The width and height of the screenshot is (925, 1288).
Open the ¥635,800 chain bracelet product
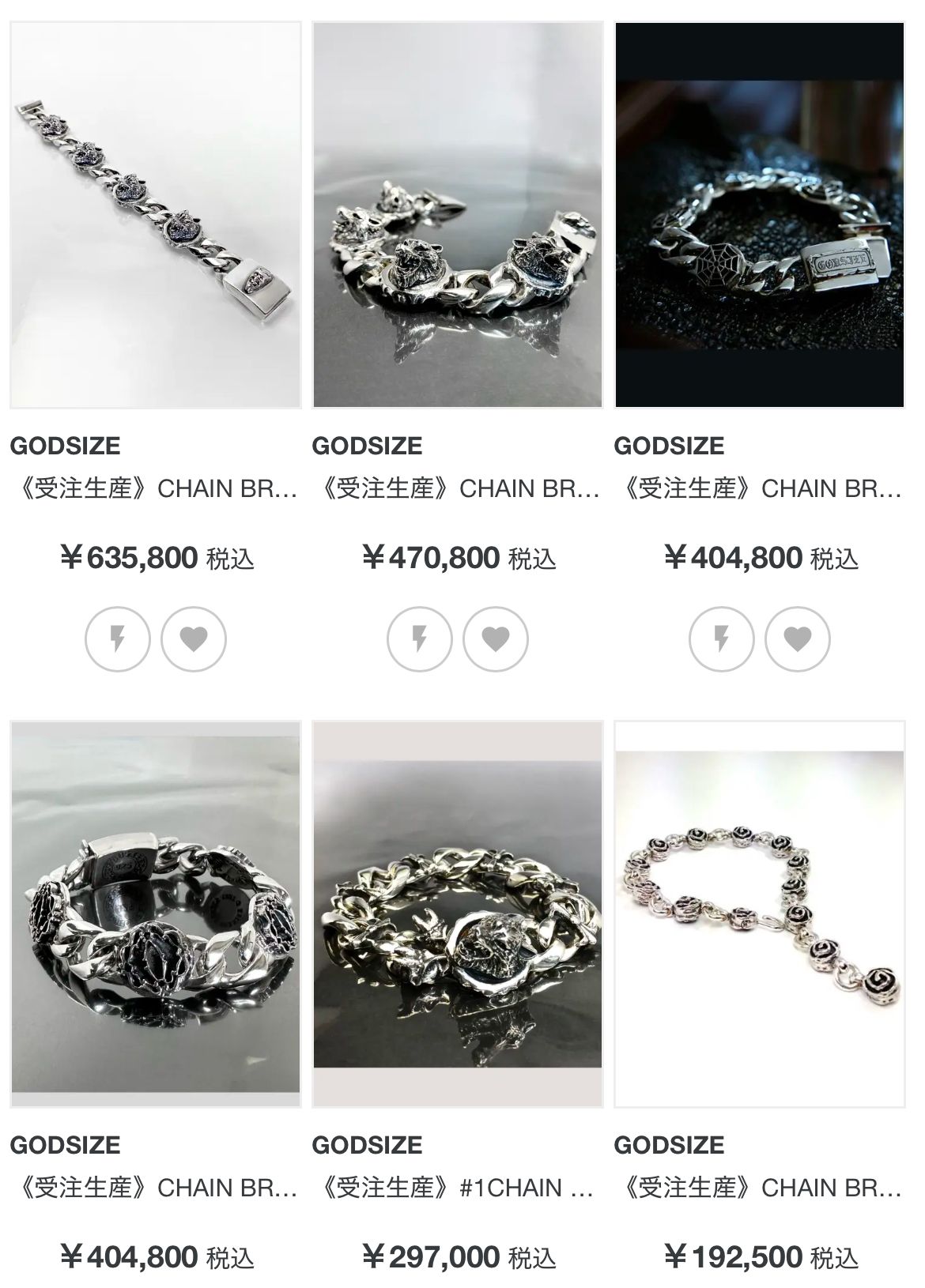coord(156,215)
